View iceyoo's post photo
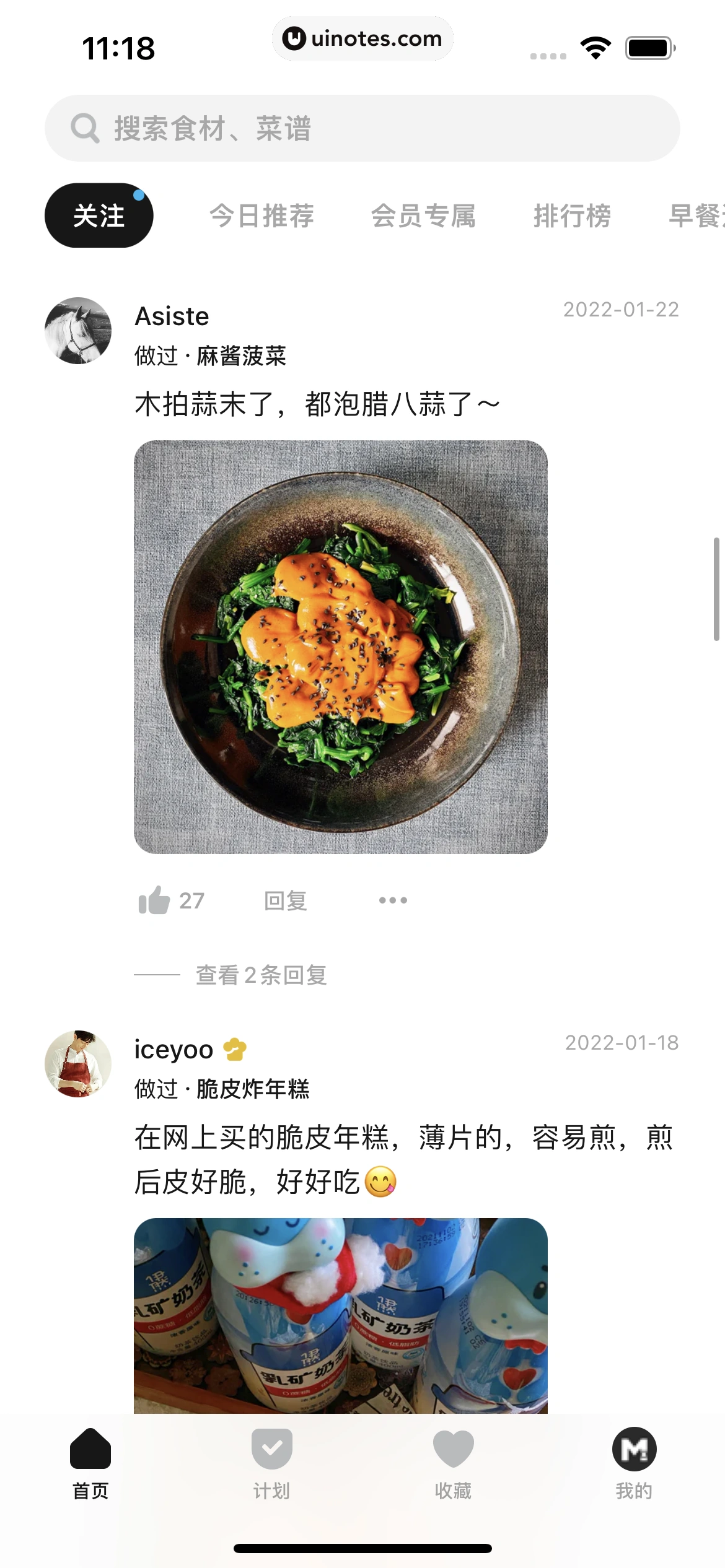The width and height of the screenshot is (725, 1568). coord(341,1315)
